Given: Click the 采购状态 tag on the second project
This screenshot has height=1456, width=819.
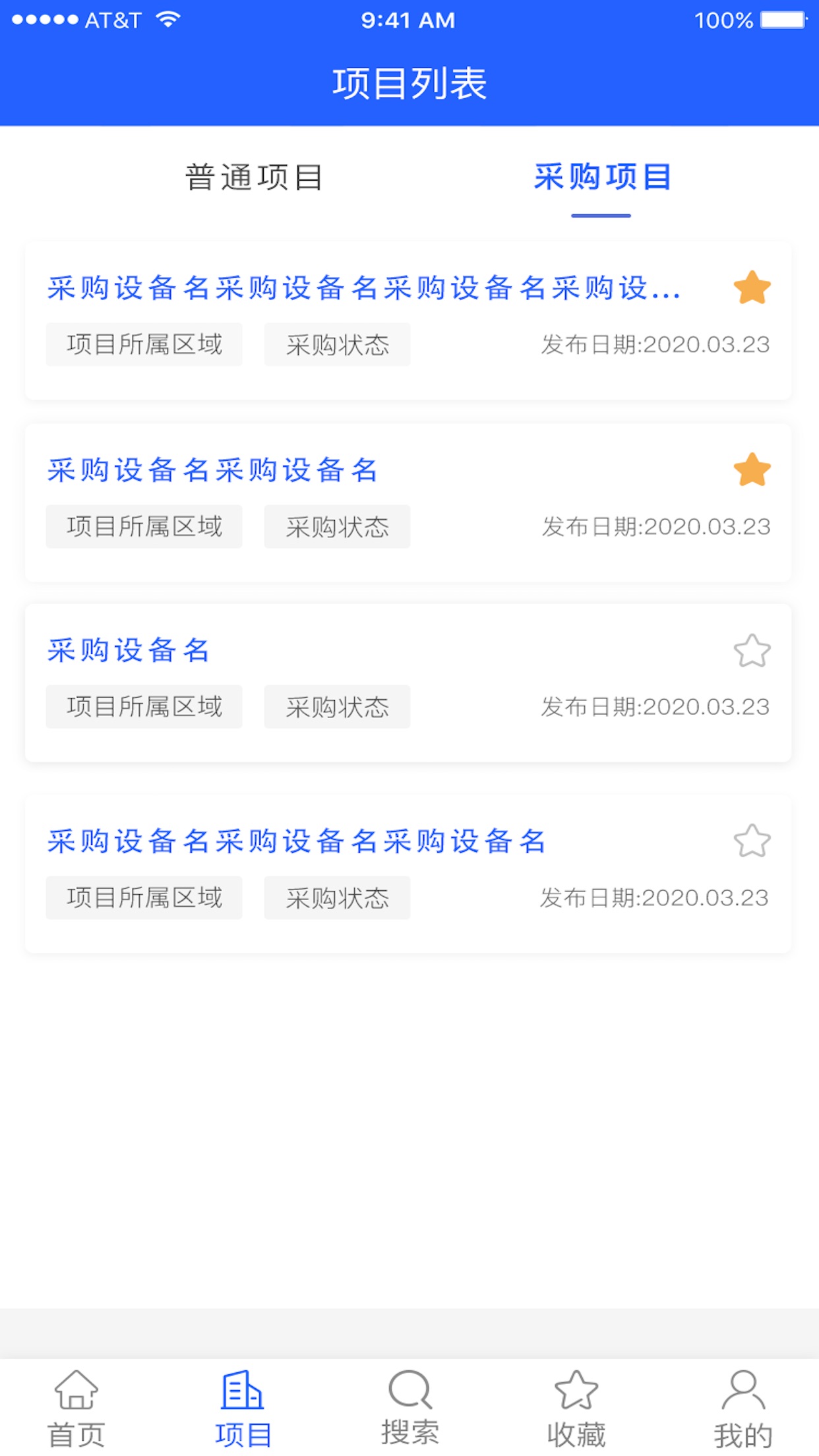Looking at the screenshot, I should click(336, 526).
